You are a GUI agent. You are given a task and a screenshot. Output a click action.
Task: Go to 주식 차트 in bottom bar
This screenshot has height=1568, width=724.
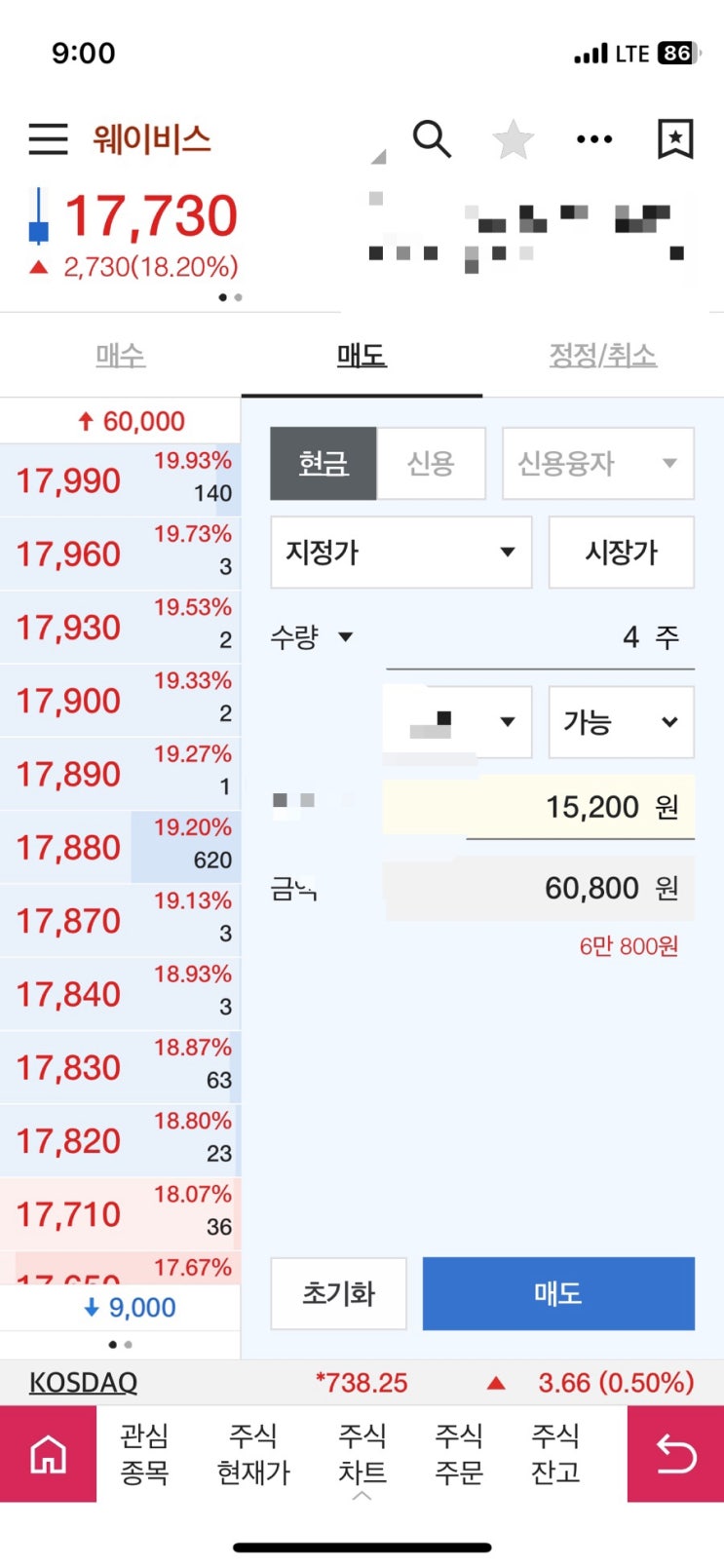tap(362, 1453)
